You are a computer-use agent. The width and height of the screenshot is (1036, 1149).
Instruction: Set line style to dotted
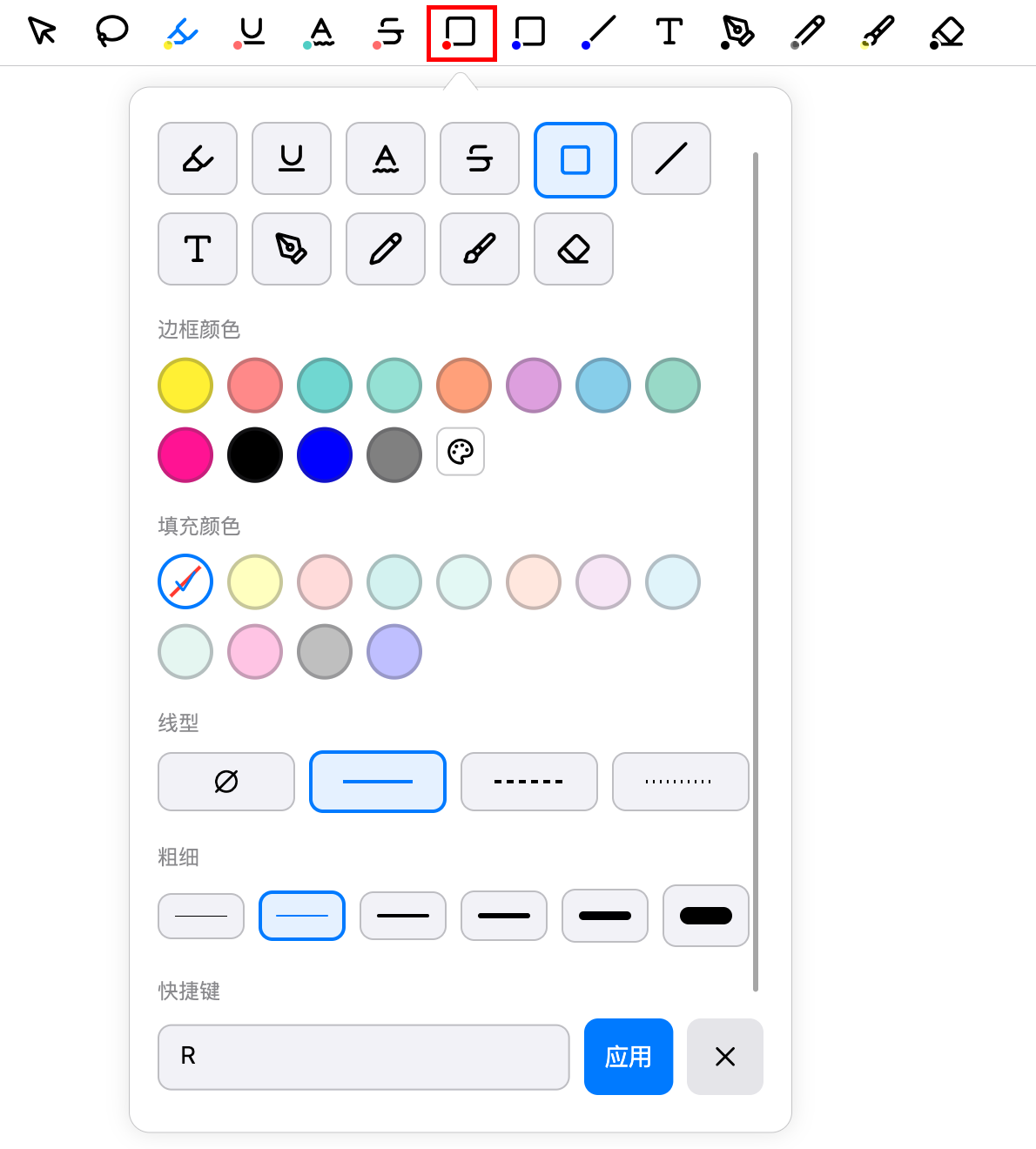[x=680, y=782]
